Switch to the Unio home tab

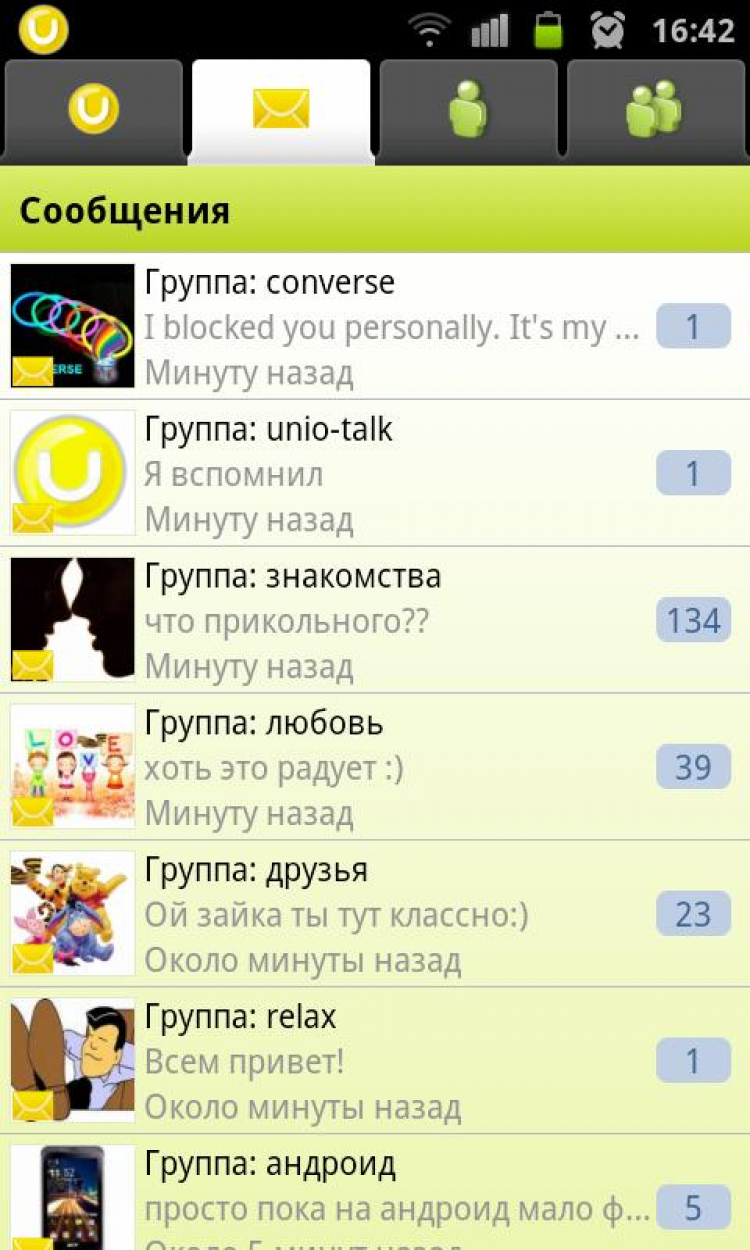coord(93,109)
